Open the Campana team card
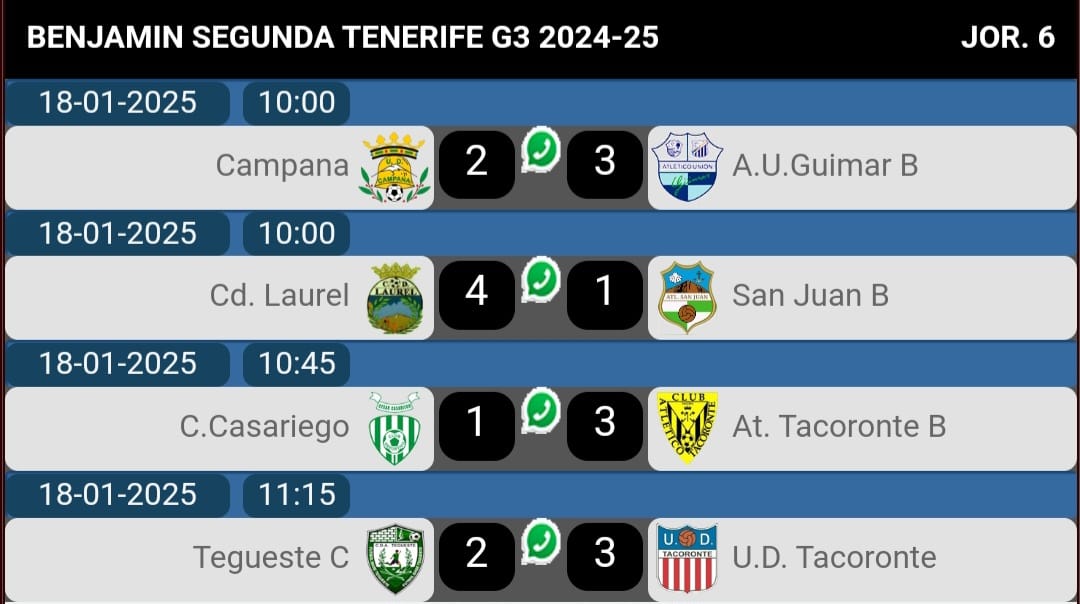Screen dimensions: 1080x604 click(220, 166)
